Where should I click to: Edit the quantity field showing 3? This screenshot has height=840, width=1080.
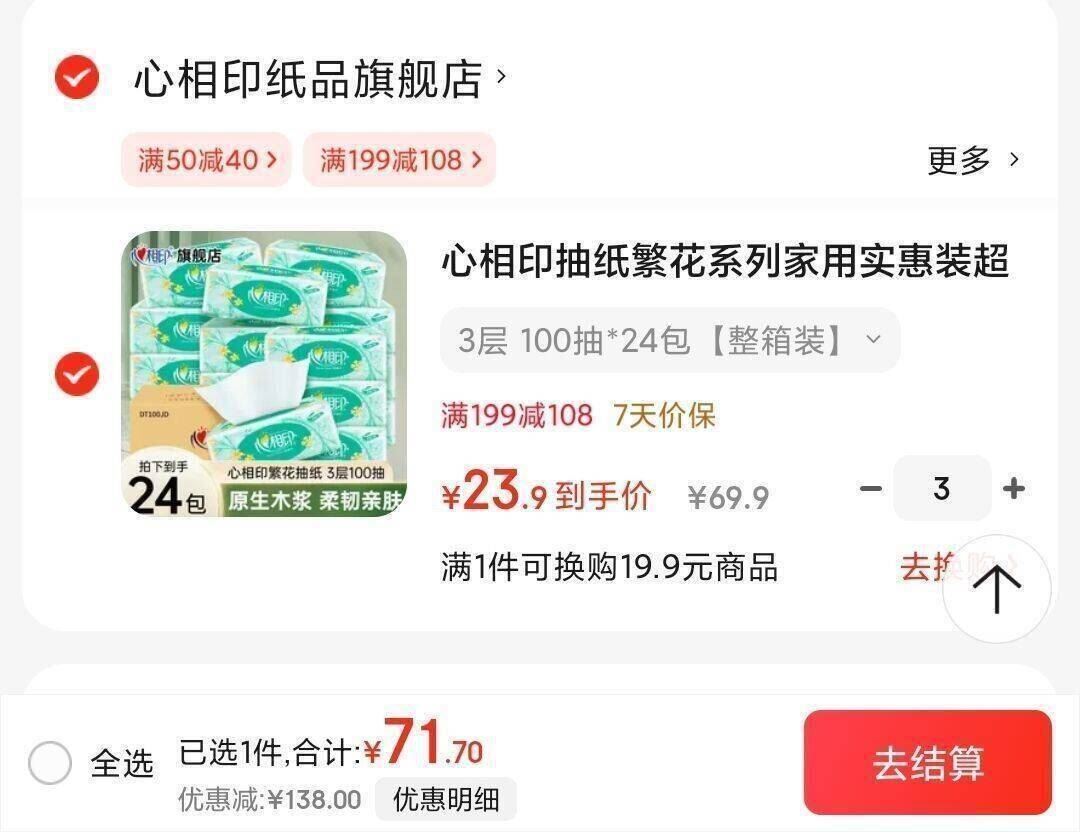[941, 489]
